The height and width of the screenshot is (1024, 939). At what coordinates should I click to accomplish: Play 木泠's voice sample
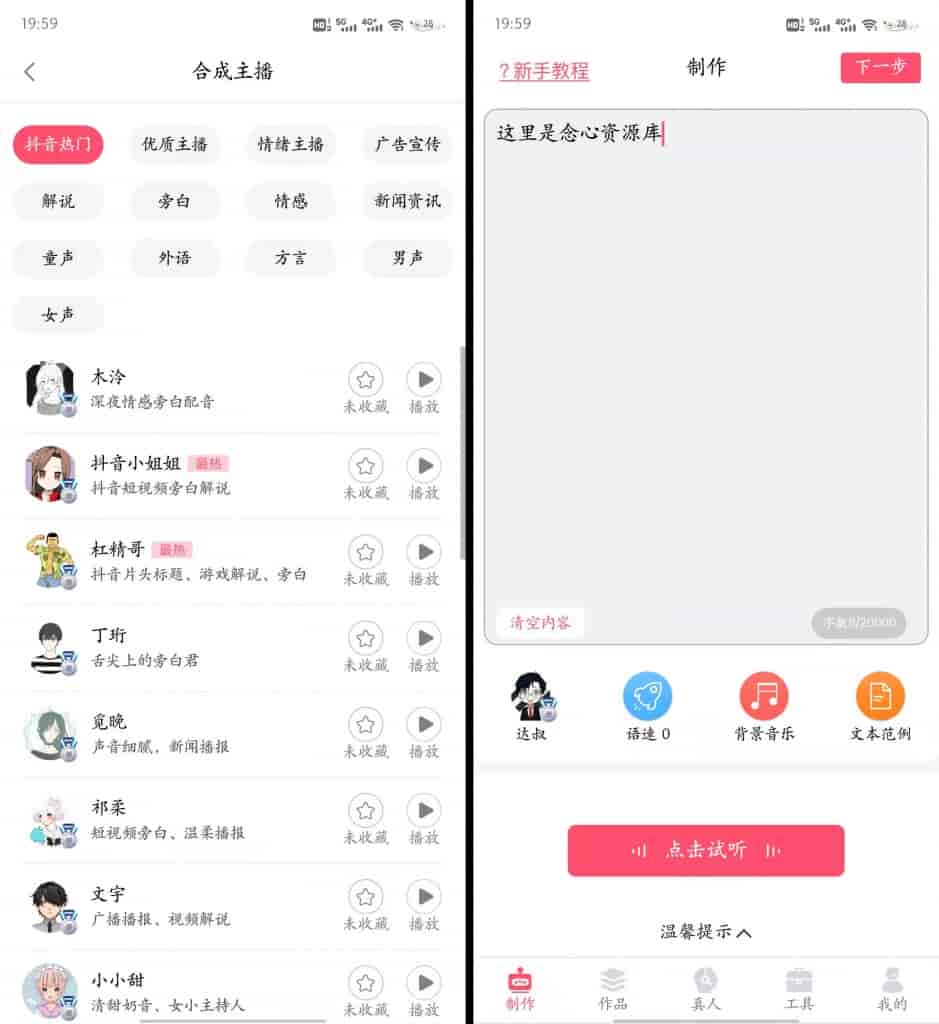[424, 380]
